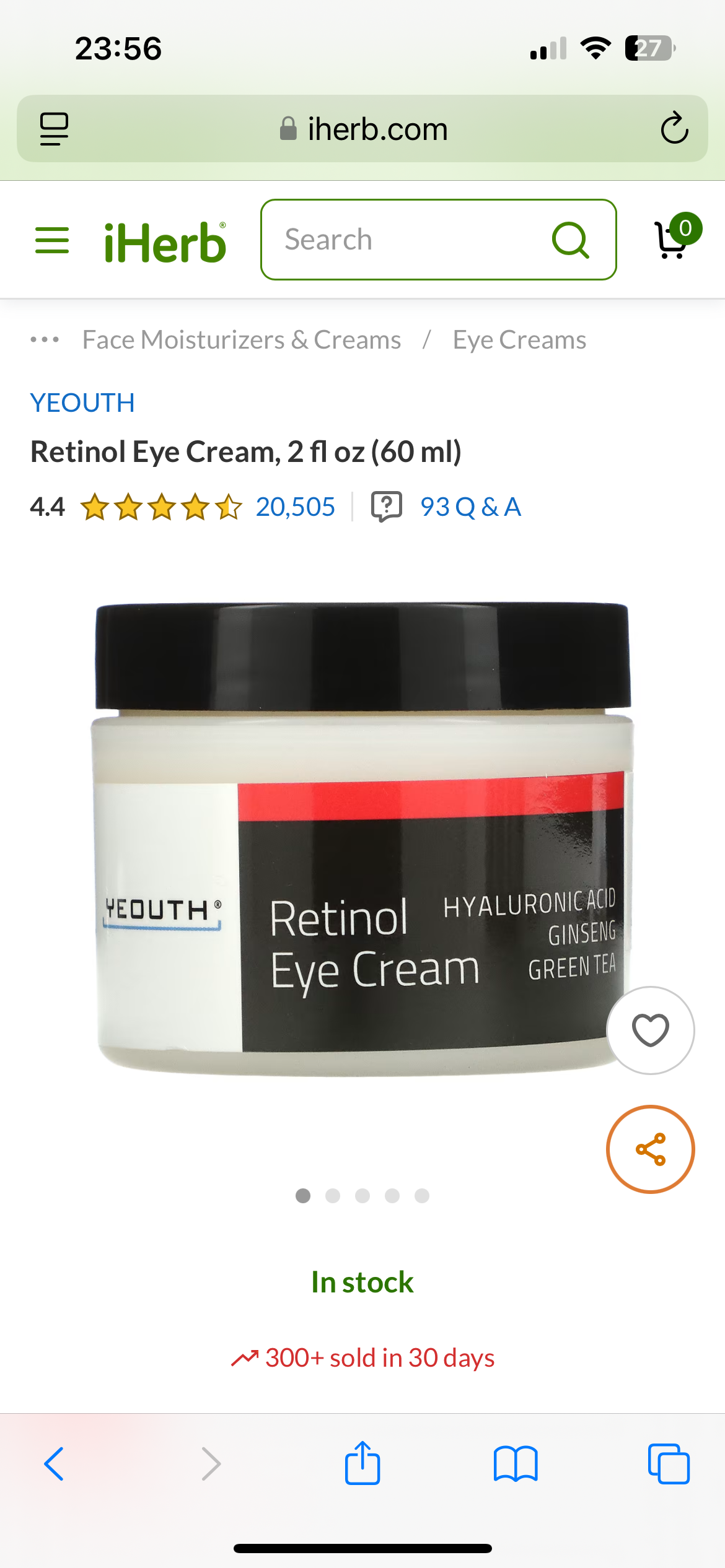Expand the breadcrumb ellipsis
This screenshot has height=1568, width=725.
tap(45, 339)
